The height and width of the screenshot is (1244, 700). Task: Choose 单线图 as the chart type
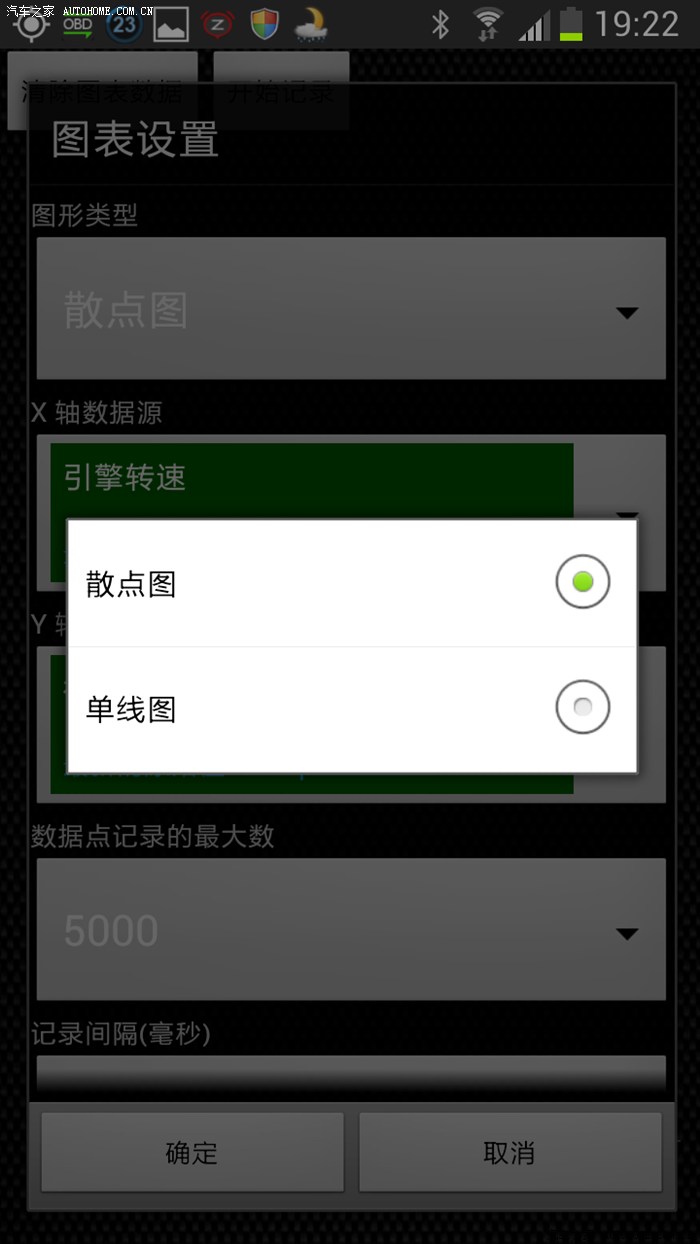[x=352, y=709]
